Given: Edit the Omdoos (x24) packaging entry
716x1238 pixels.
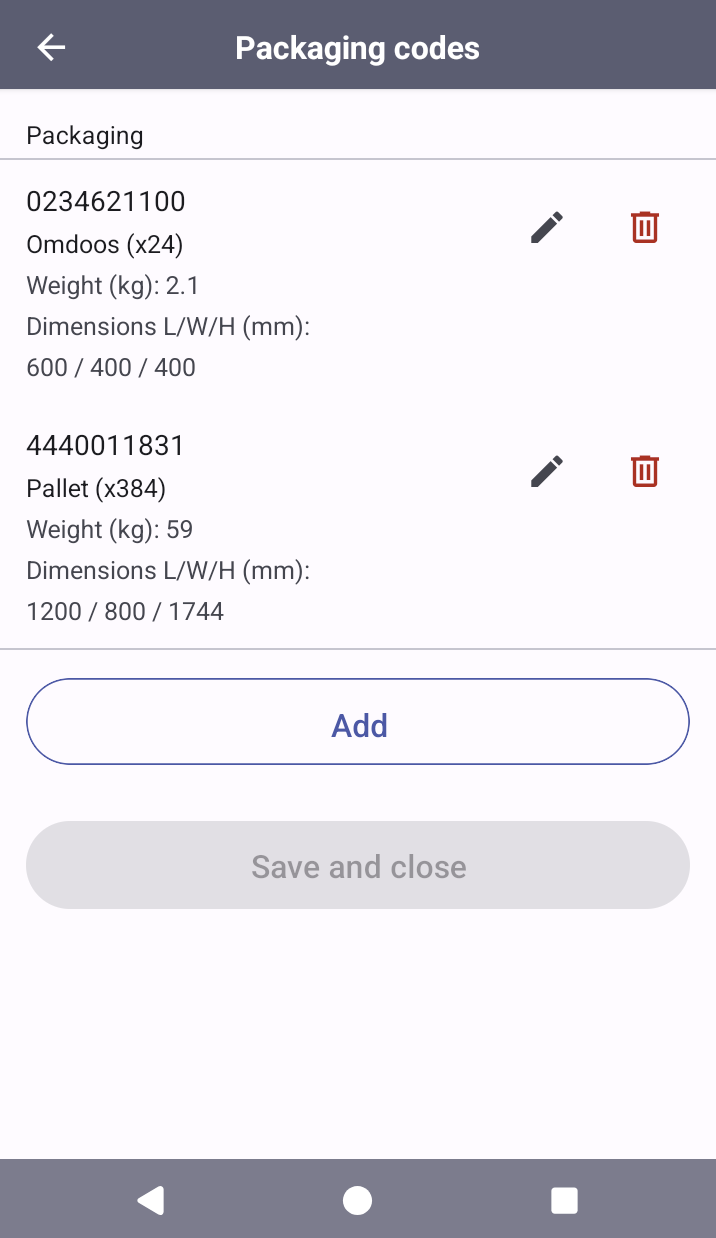Looking at the screenshot, I should click(x=547, y=227).
